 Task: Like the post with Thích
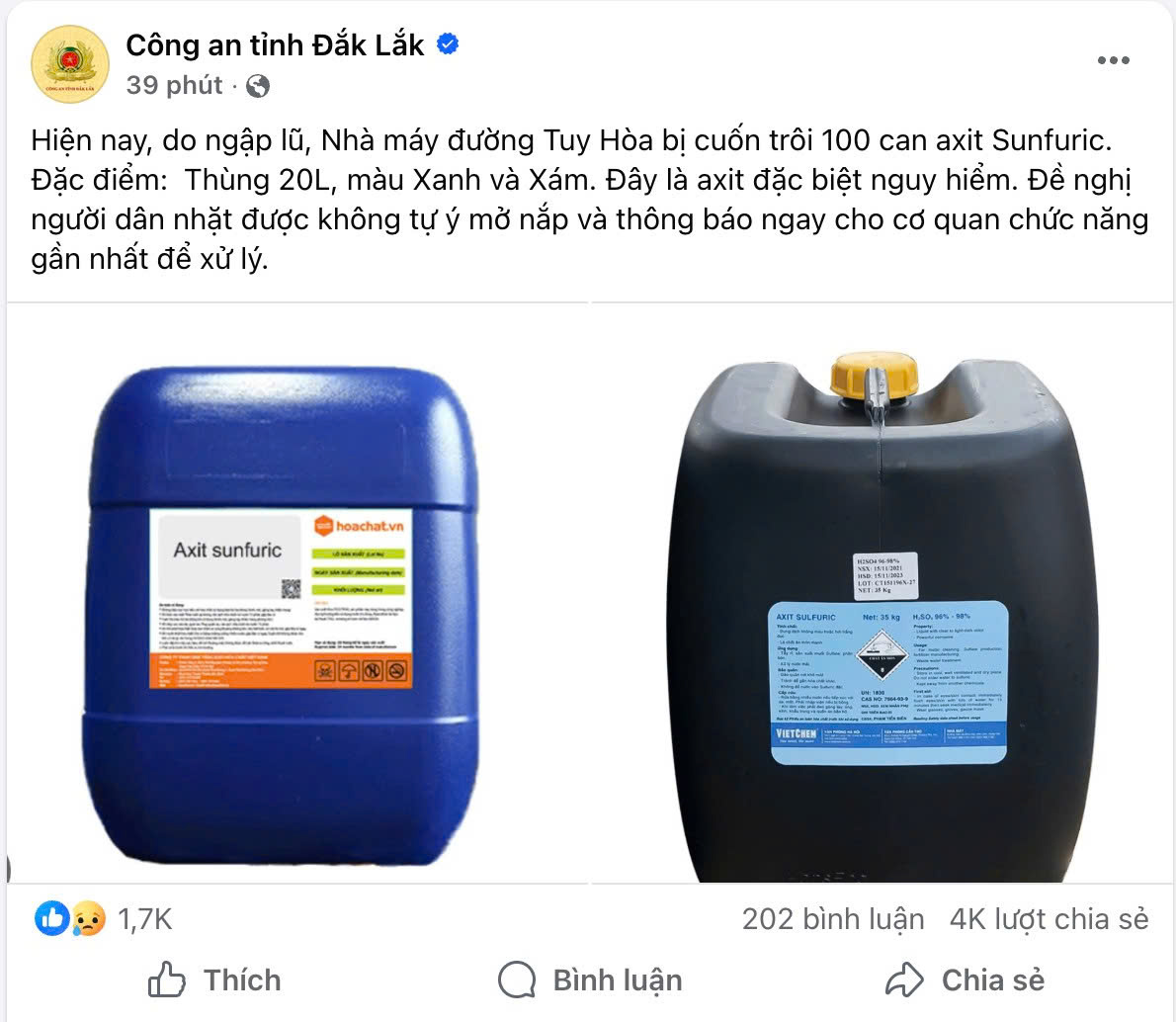pos(215,979)
